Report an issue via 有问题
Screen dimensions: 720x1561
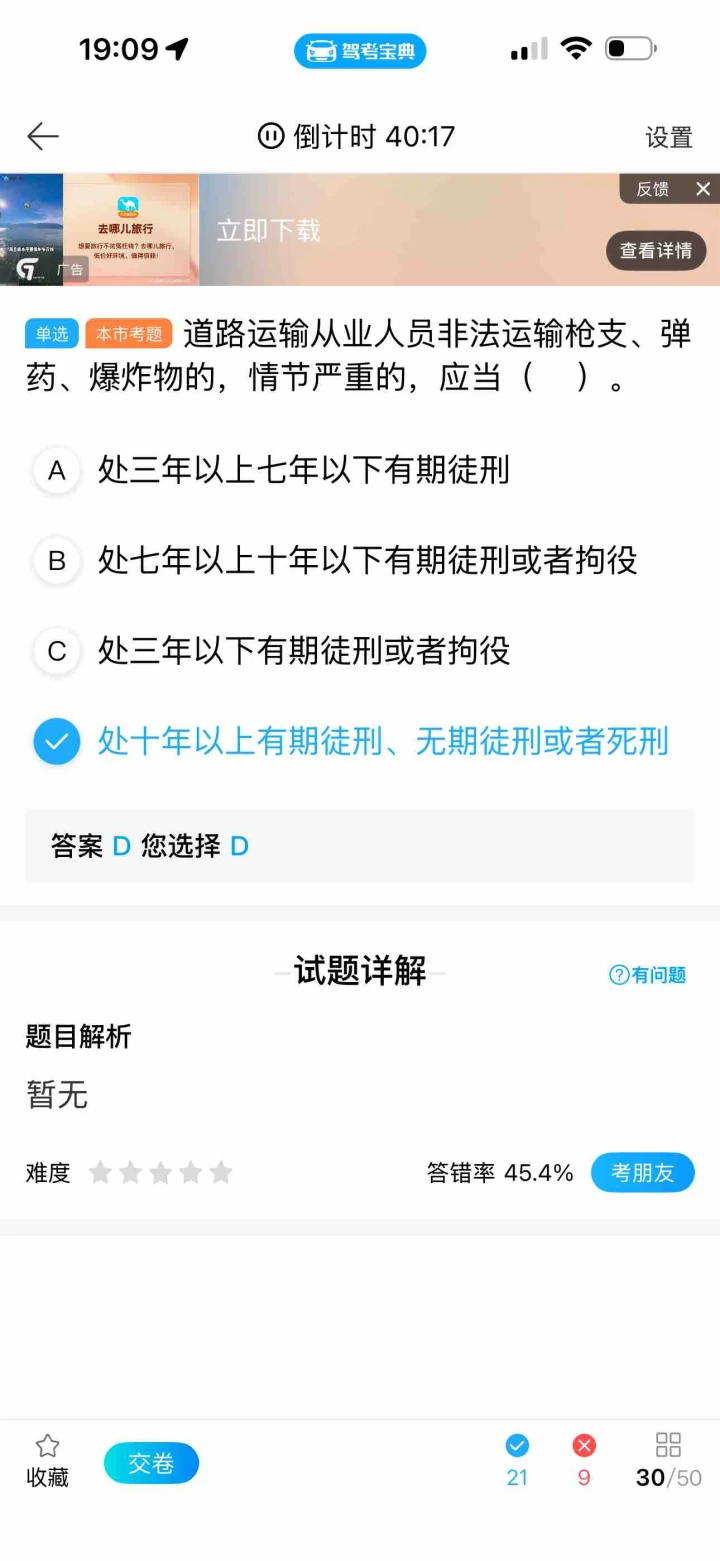(648, 975)
